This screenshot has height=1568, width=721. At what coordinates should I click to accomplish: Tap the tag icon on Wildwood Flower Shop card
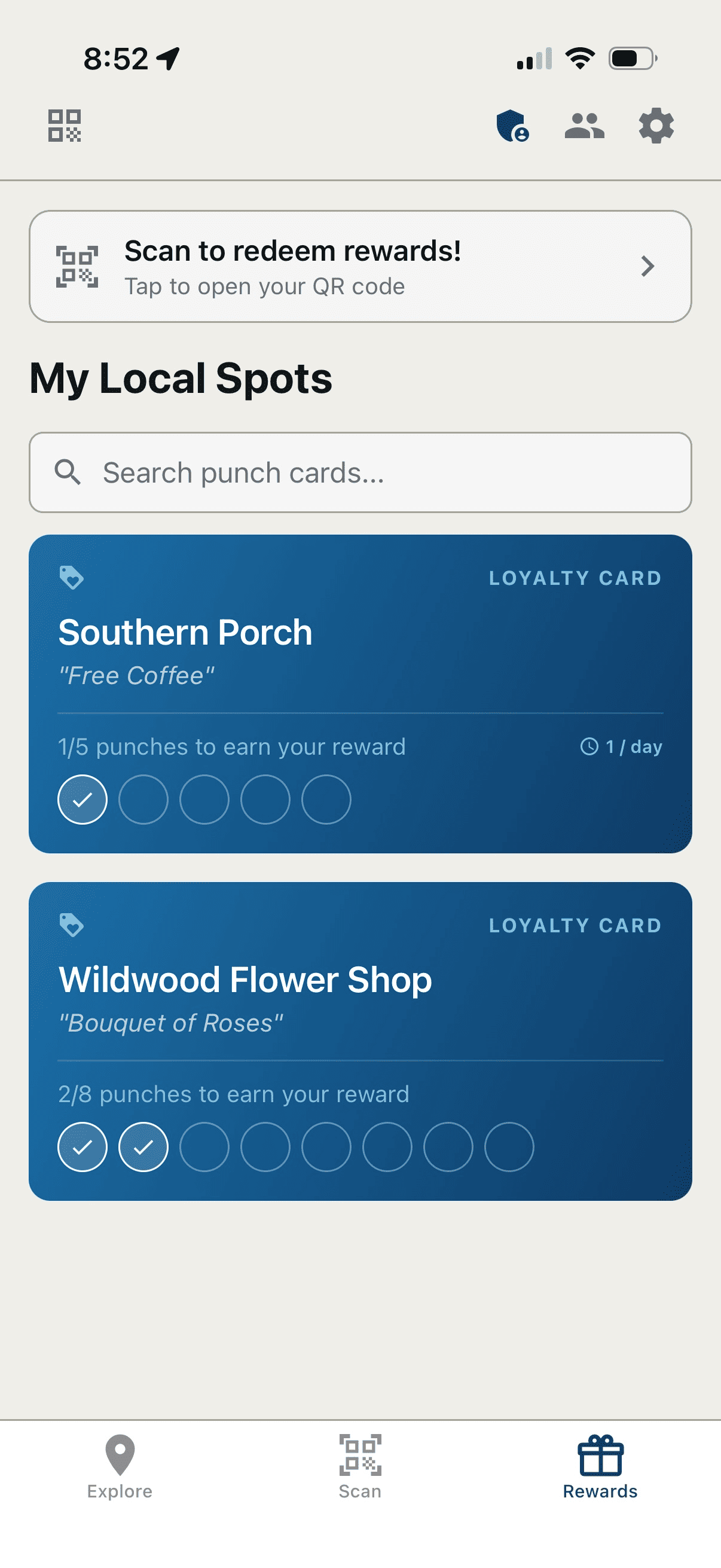tap(72, 925)
